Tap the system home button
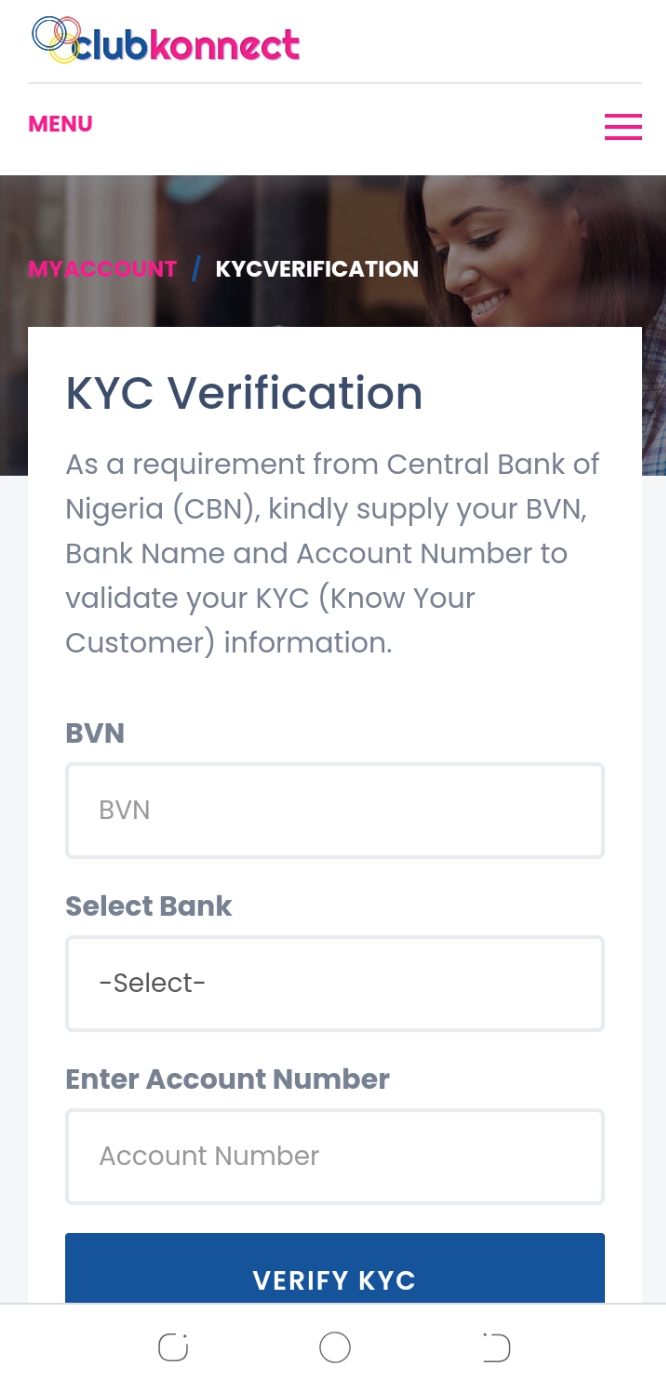The height and width of the screenshot is (1392, 666). click(334, 1348)
